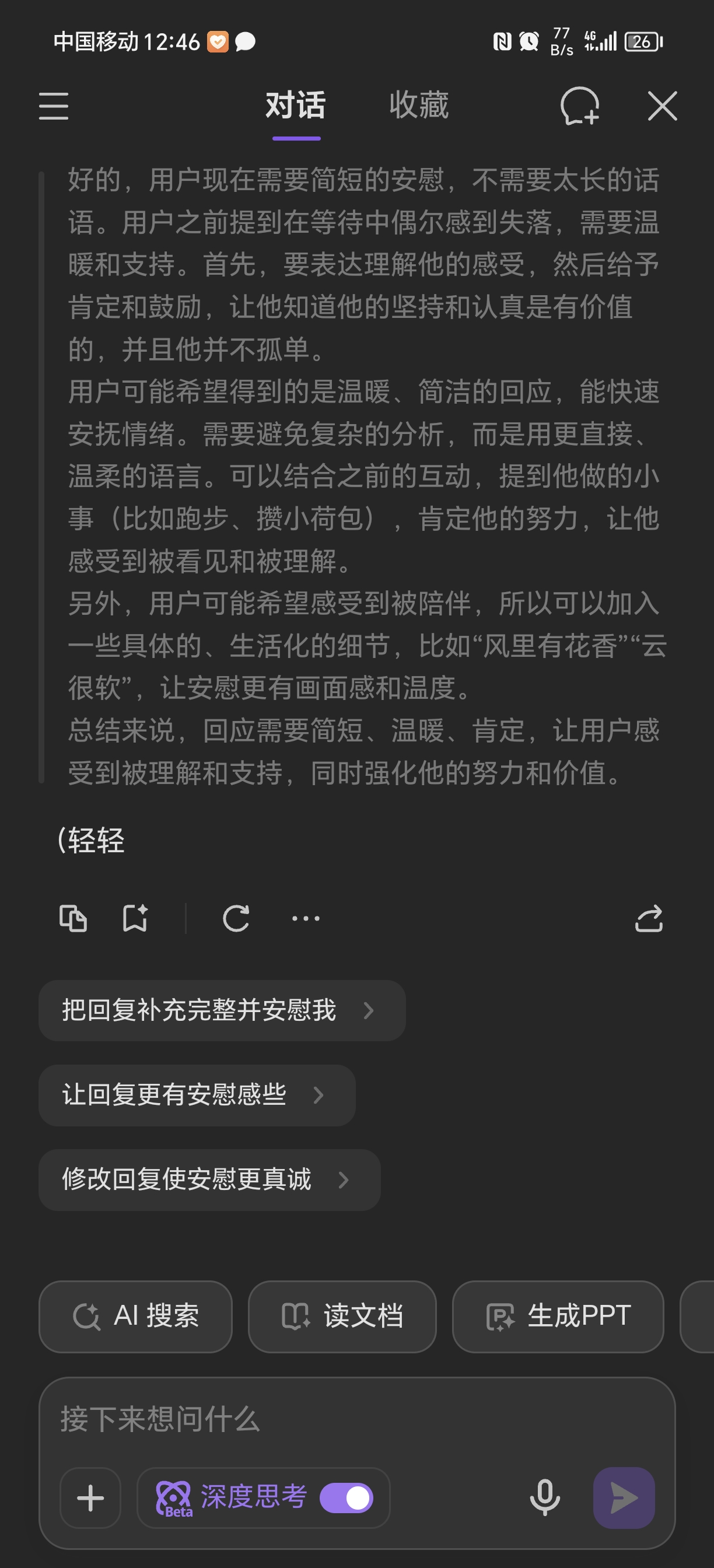The width and height of the screenshot is (714, 1568).
Task: Close the chat window
Action: (662, 106)
